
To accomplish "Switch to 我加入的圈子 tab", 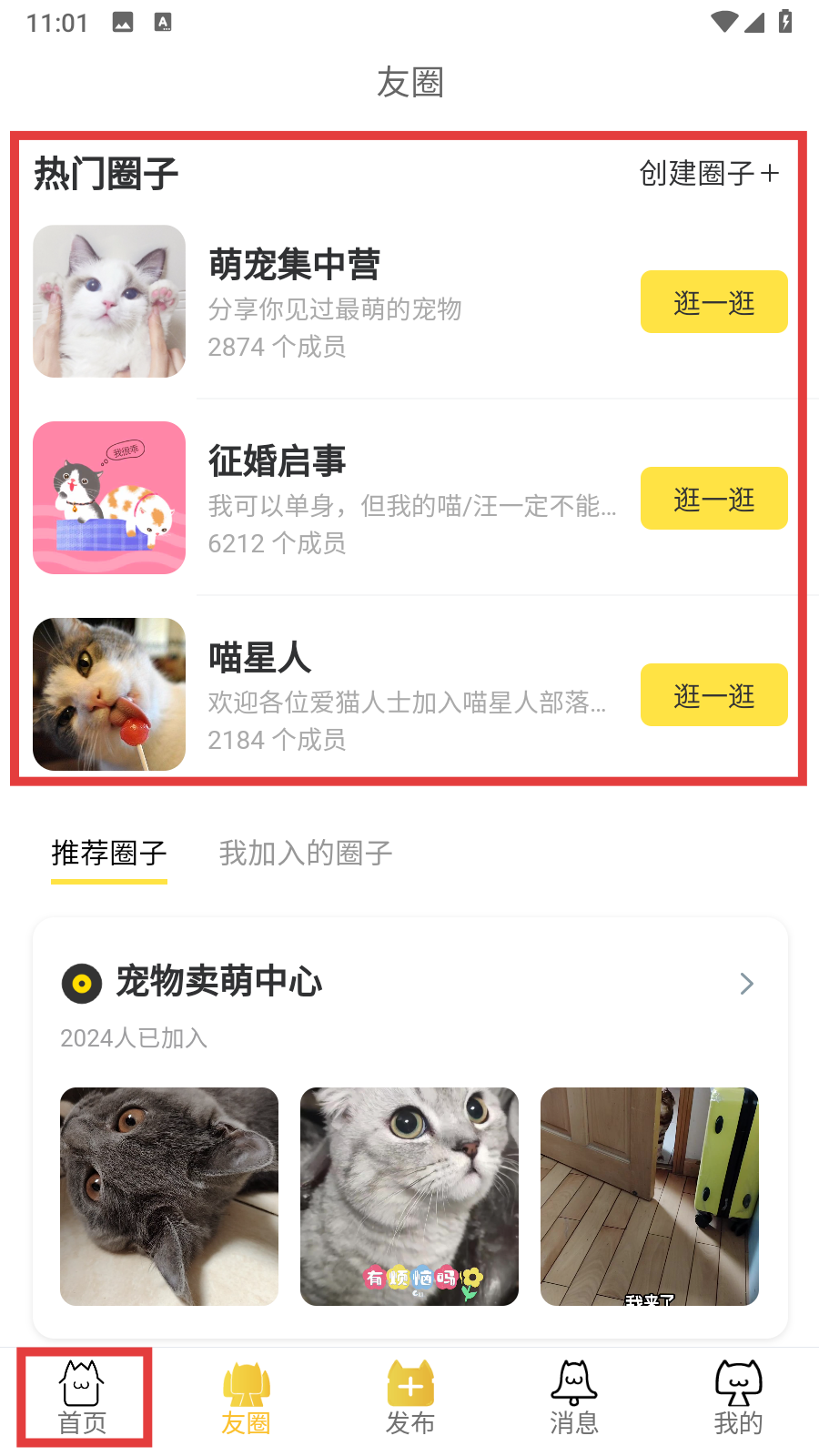I will [x=306, y=854].
